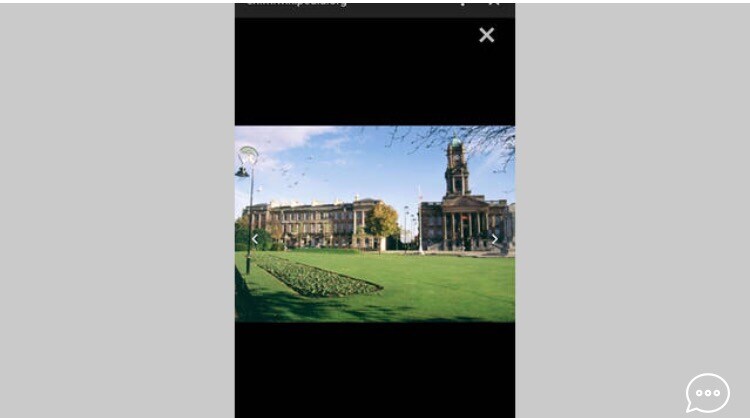Image resolution: width=750 pixels, height=418 pixels.
Task: Go to the previous photo
Action: coord(255,239)
